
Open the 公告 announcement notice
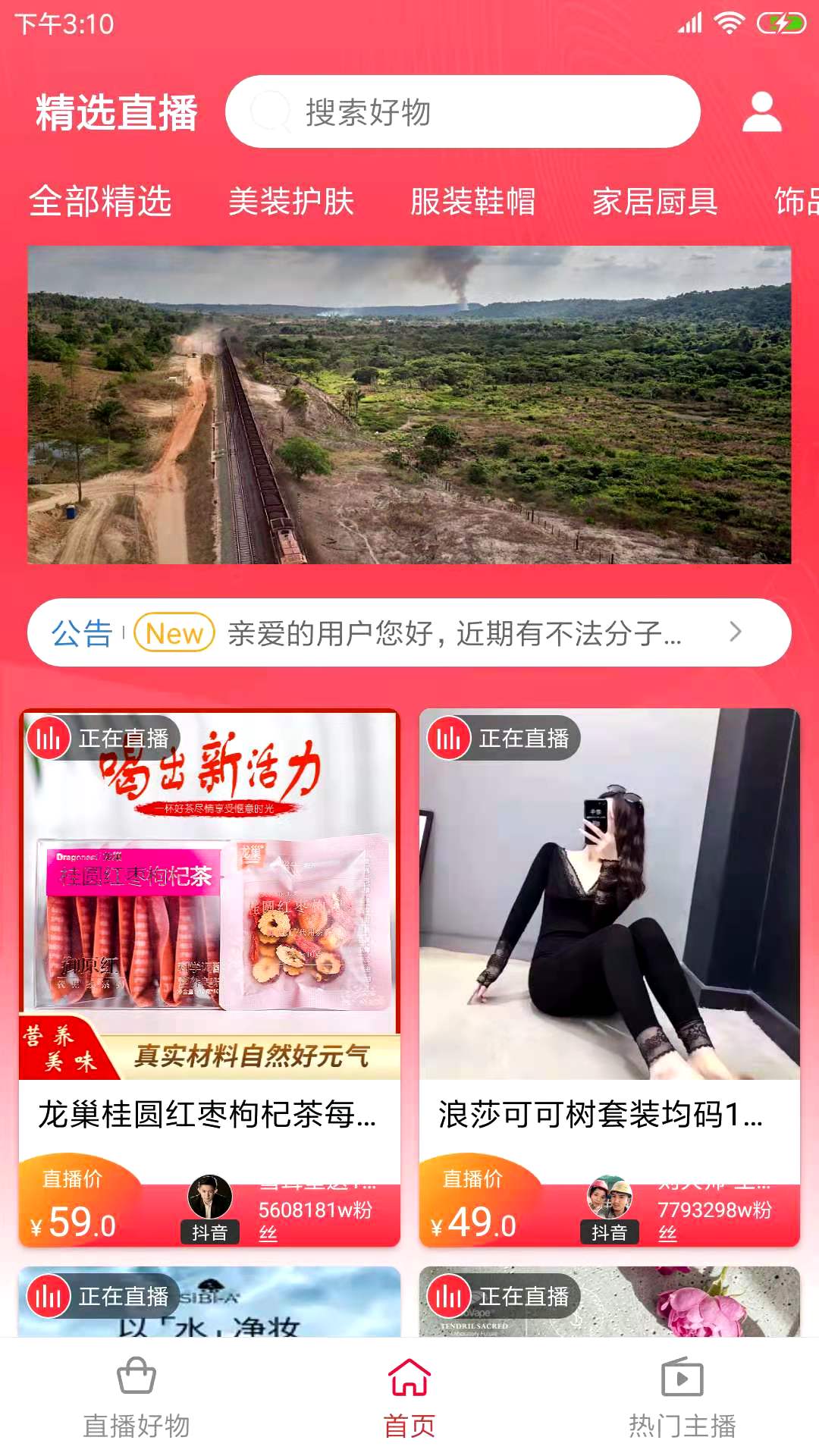(409, 632)
